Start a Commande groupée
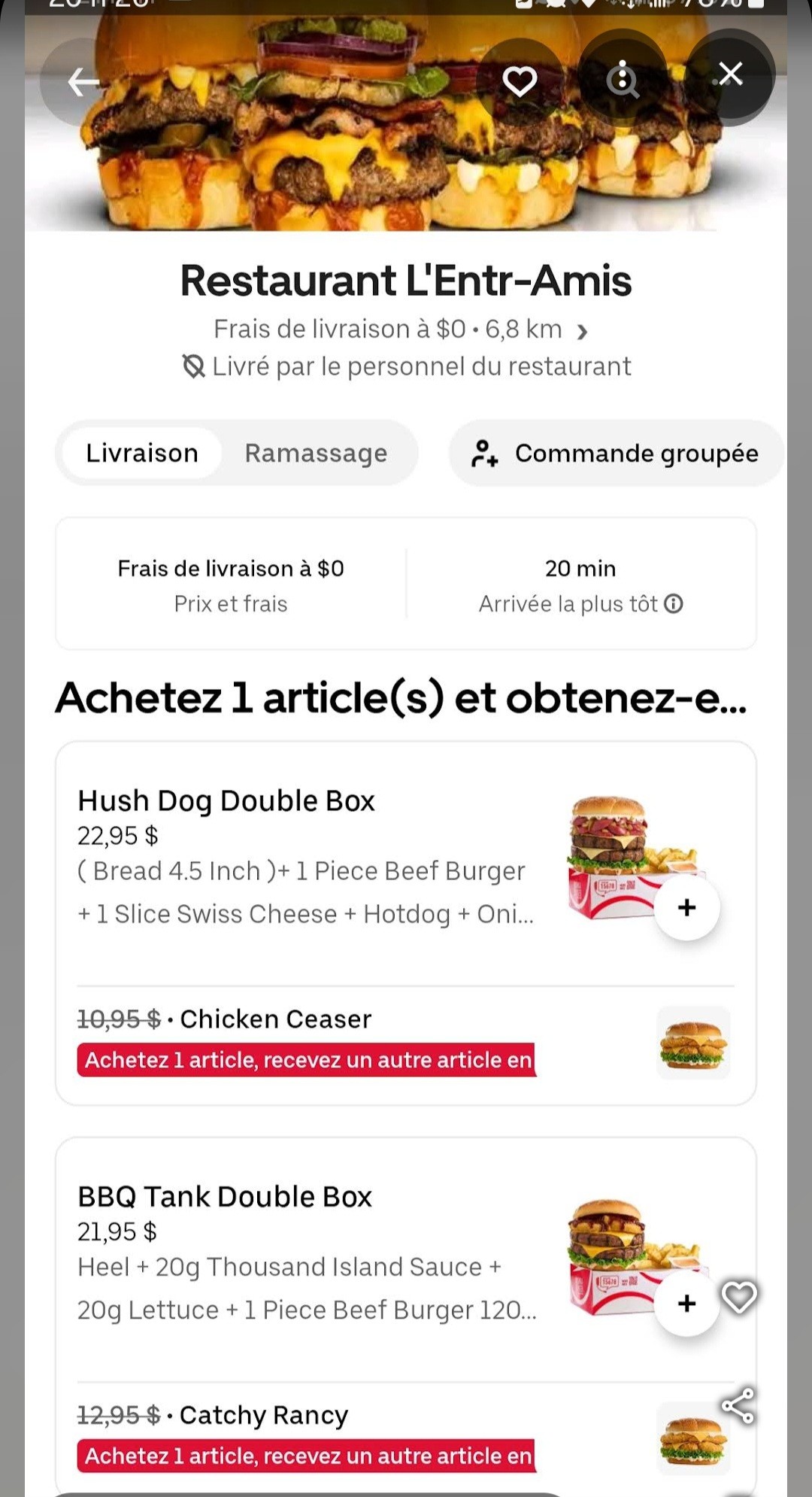The image size is (812, 1497). pyautogui.click(x=616, y=454)
